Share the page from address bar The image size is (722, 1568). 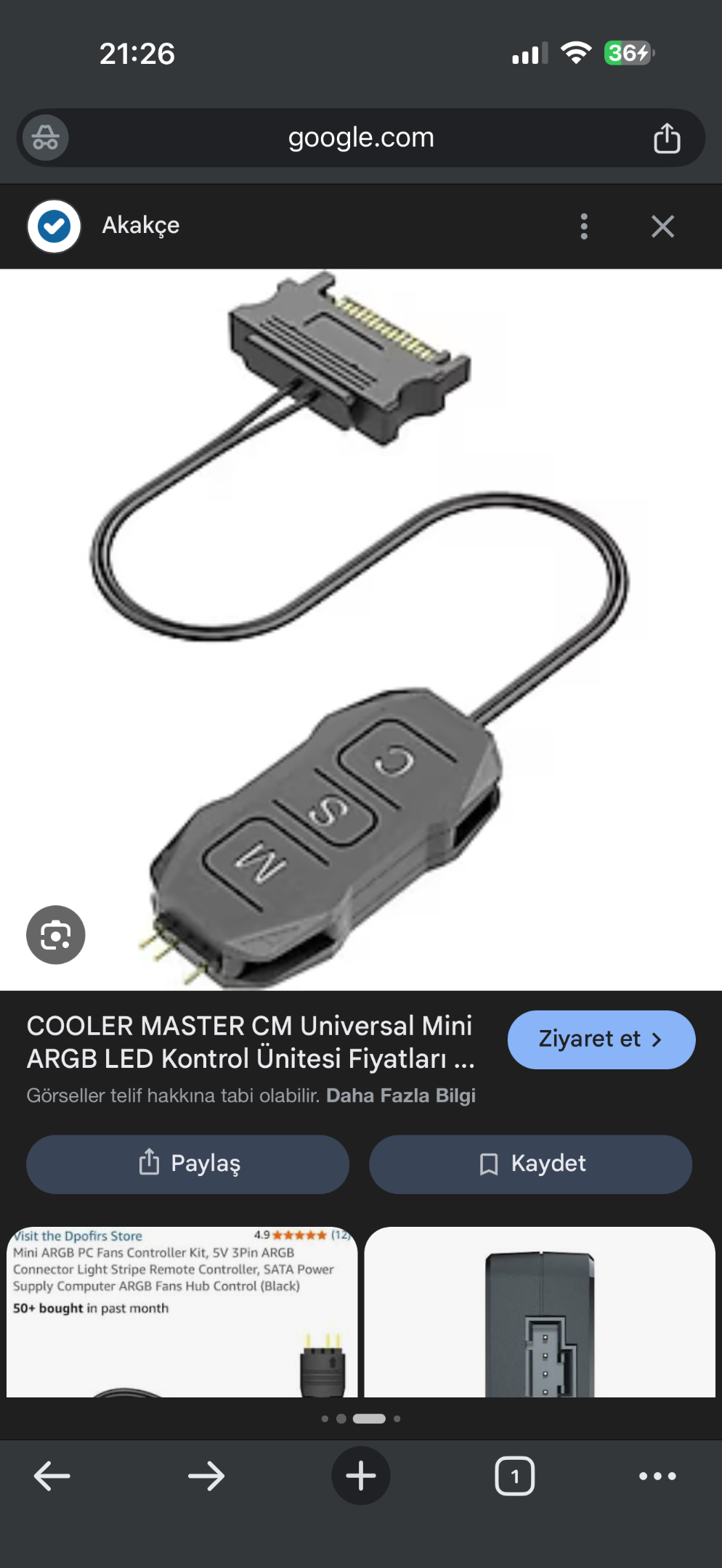pyautogui.click(x=666, y=138)
